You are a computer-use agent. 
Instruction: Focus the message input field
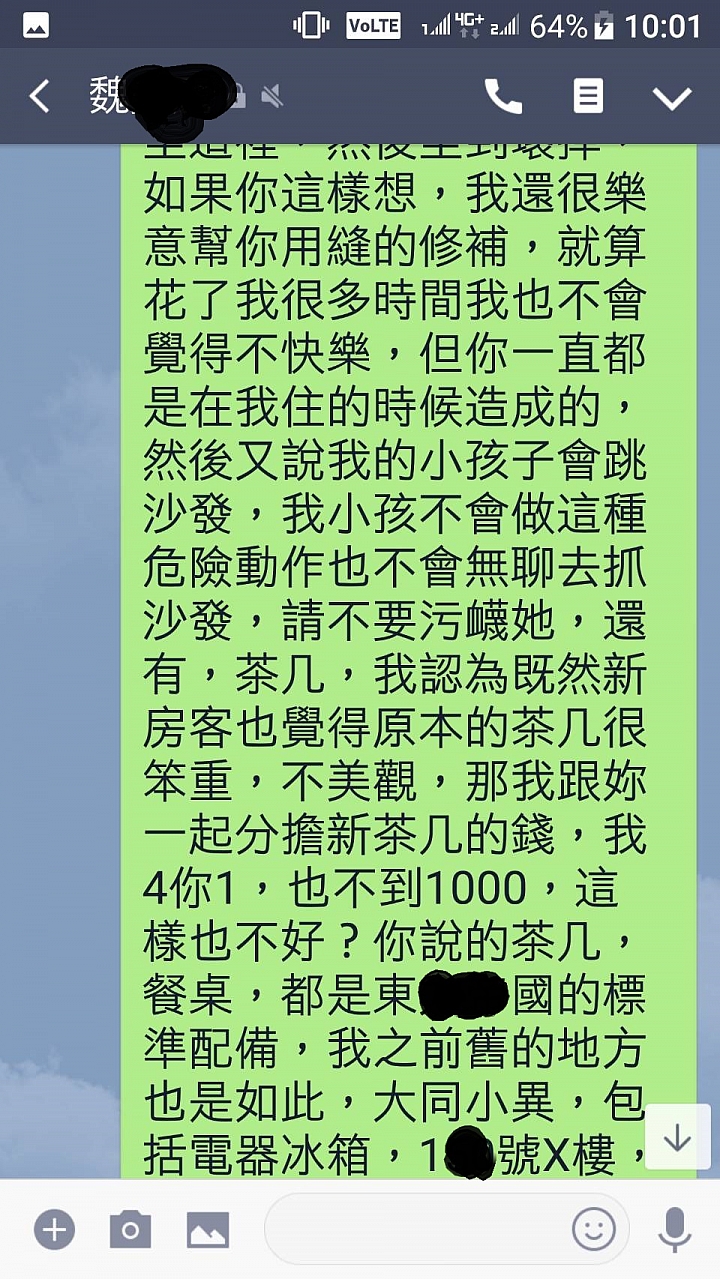tap(415, 1229)
